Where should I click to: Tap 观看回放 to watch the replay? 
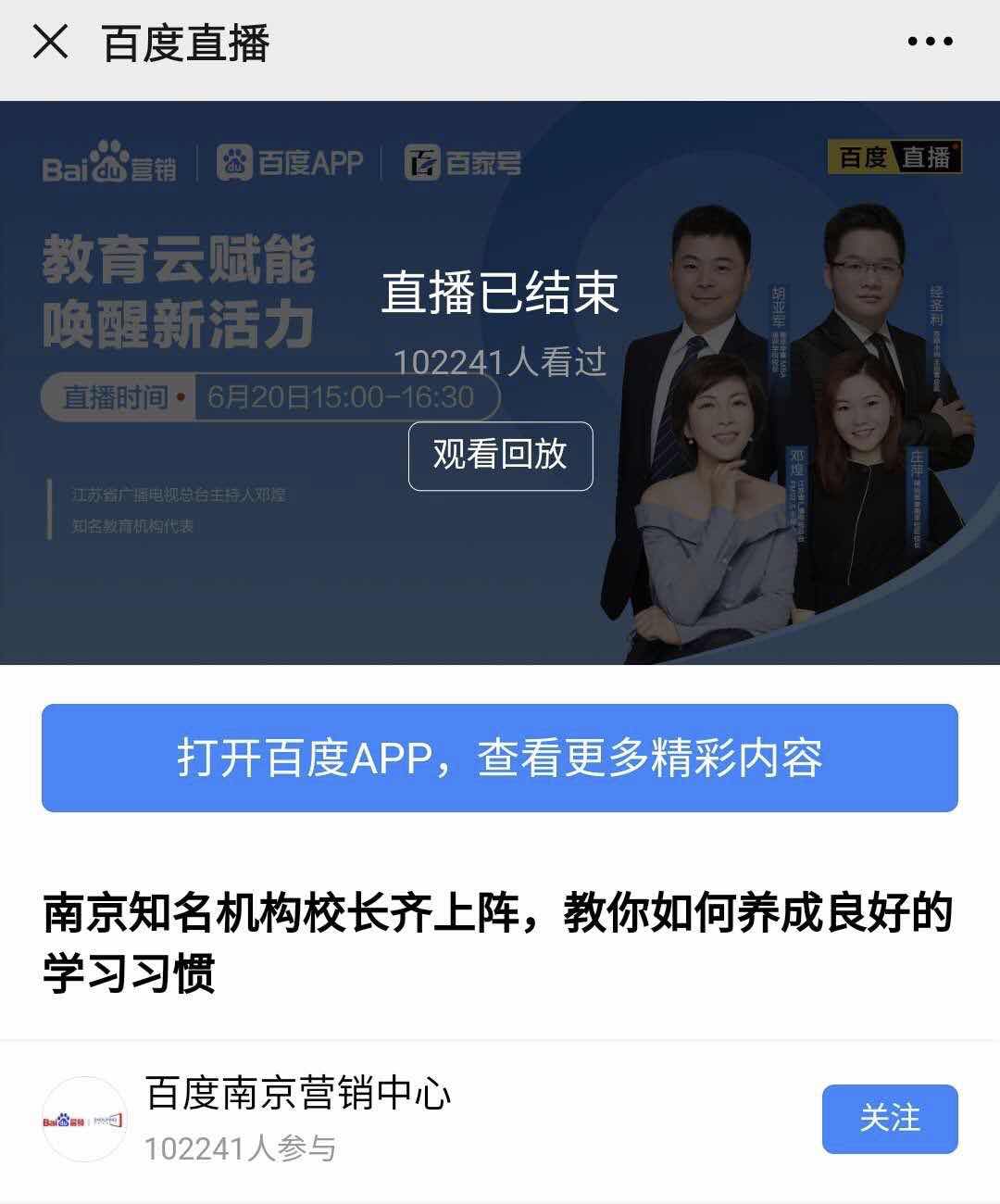(x=500, y=455)
